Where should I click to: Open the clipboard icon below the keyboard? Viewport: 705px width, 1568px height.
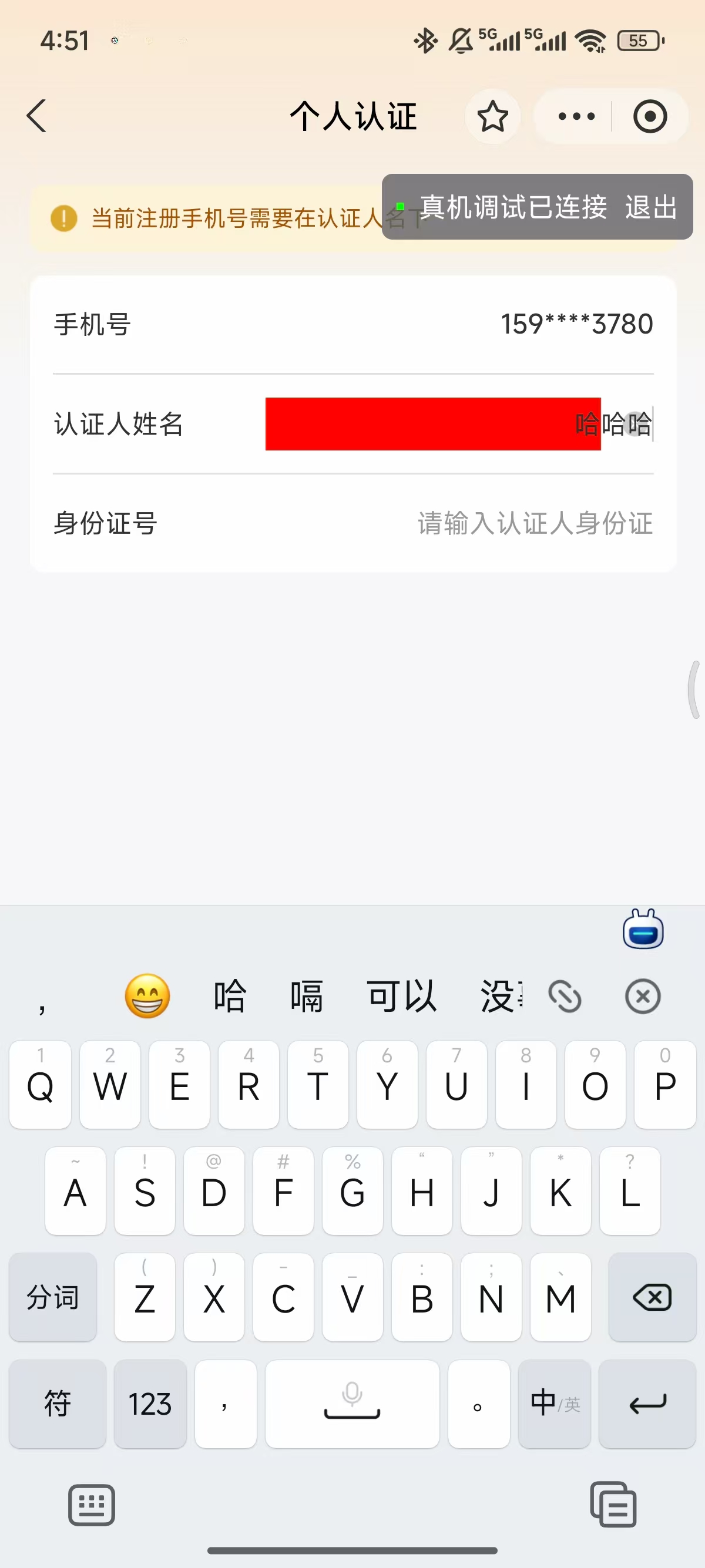pos(613,1505)
